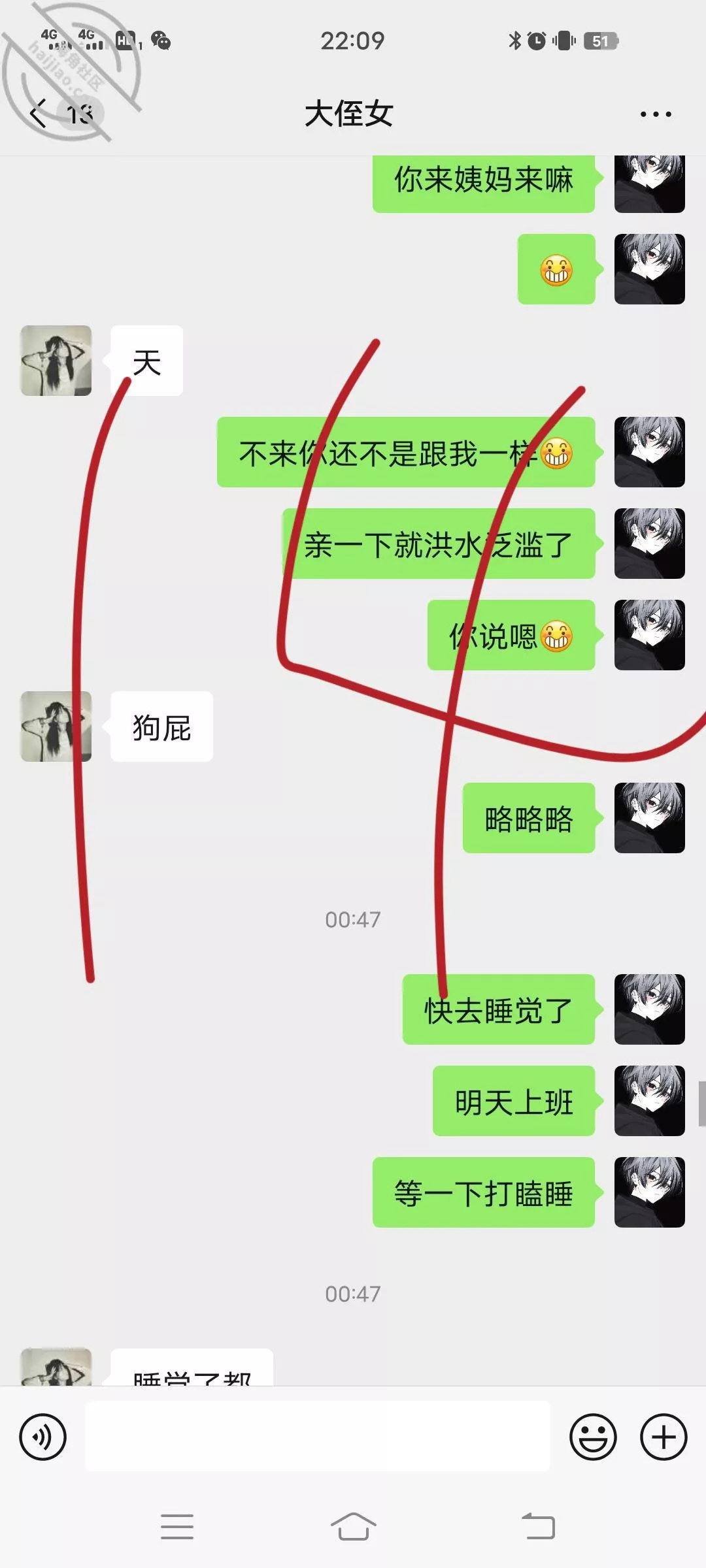Focus the message text field

[317, 1437]
